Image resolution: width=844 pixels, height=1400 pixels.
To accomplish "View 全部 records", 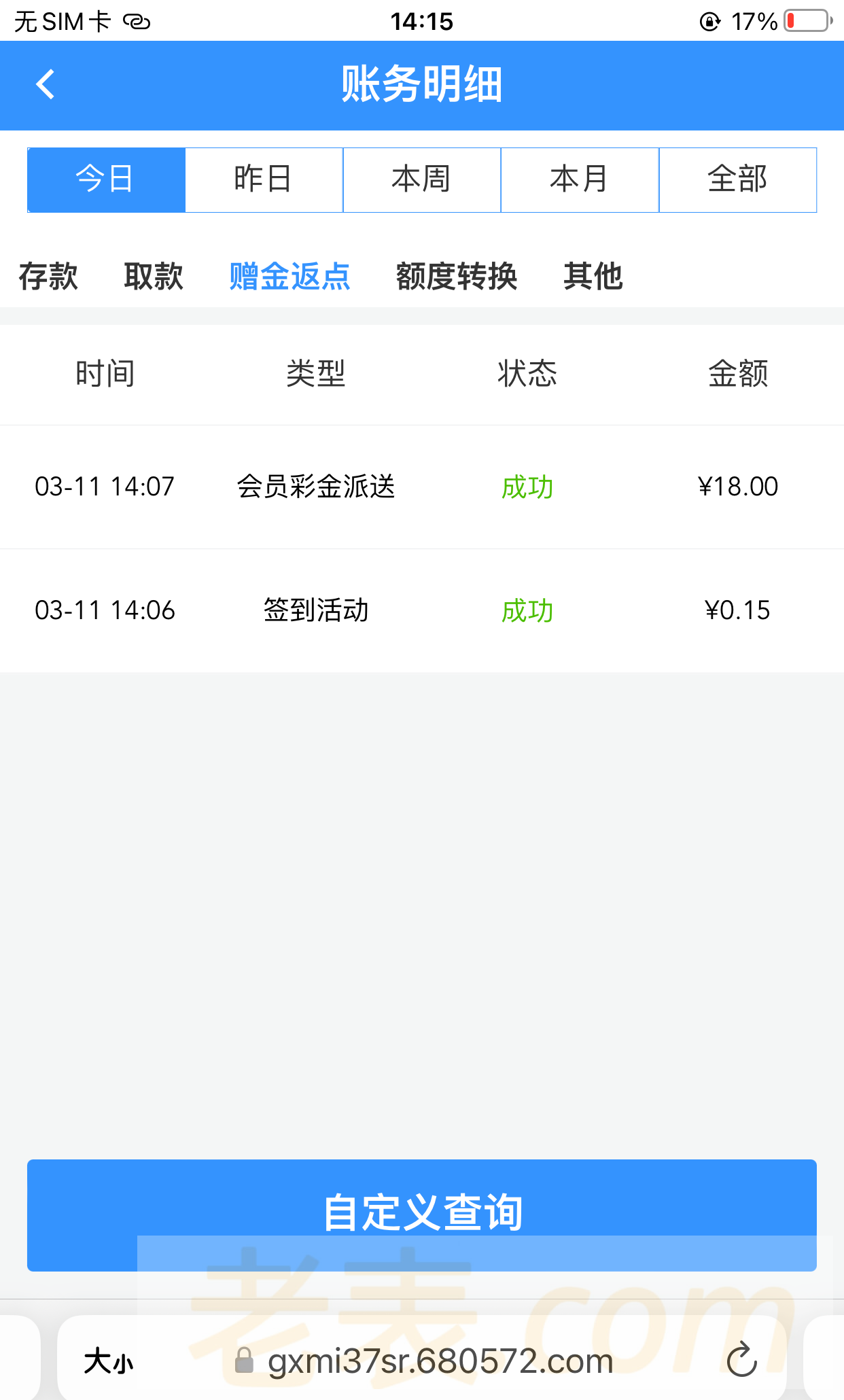I will coord(738,180).
